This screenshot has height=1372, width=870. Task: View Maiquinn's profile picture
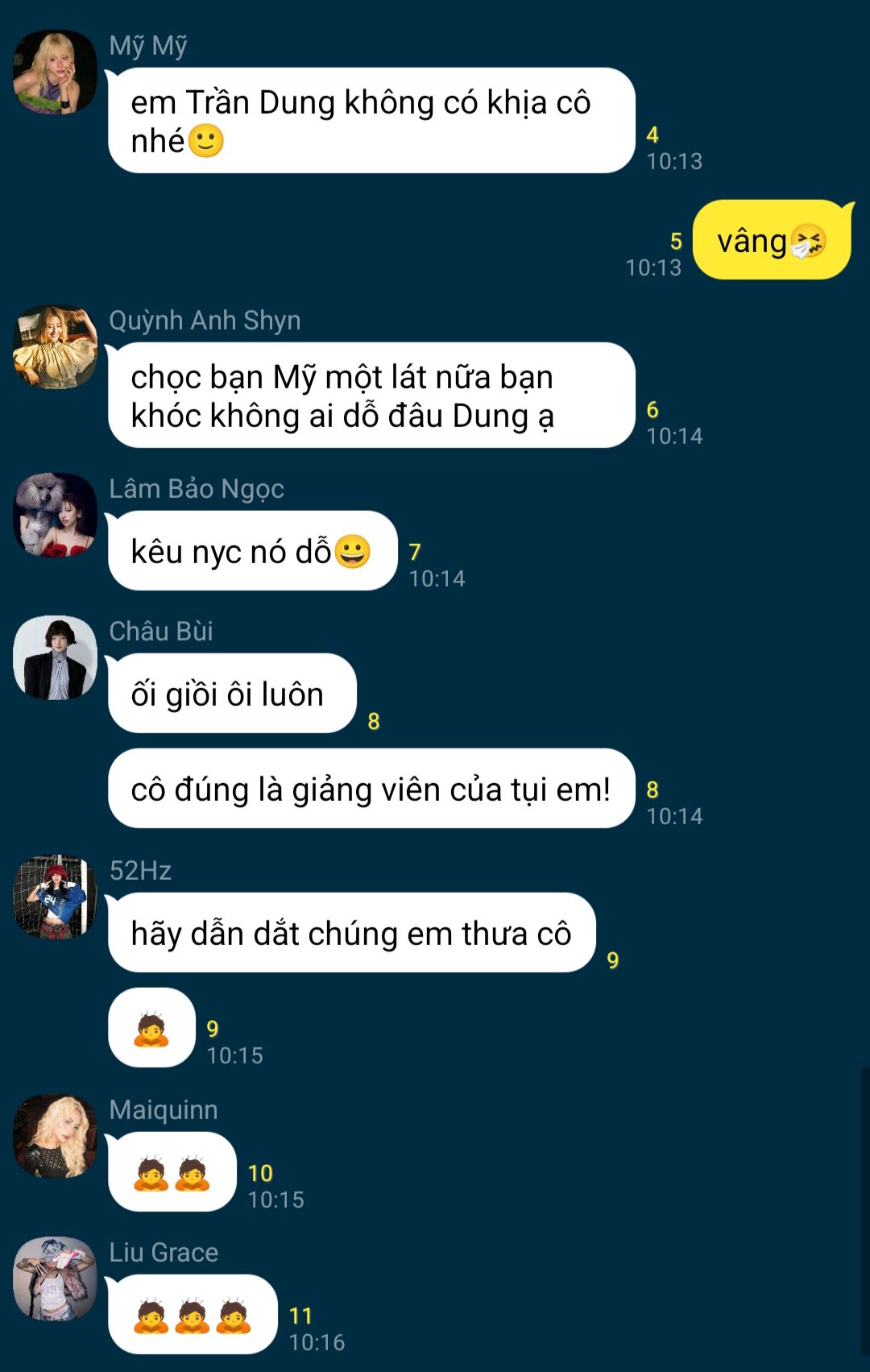pyautogui.click(x=55, y=1136)
